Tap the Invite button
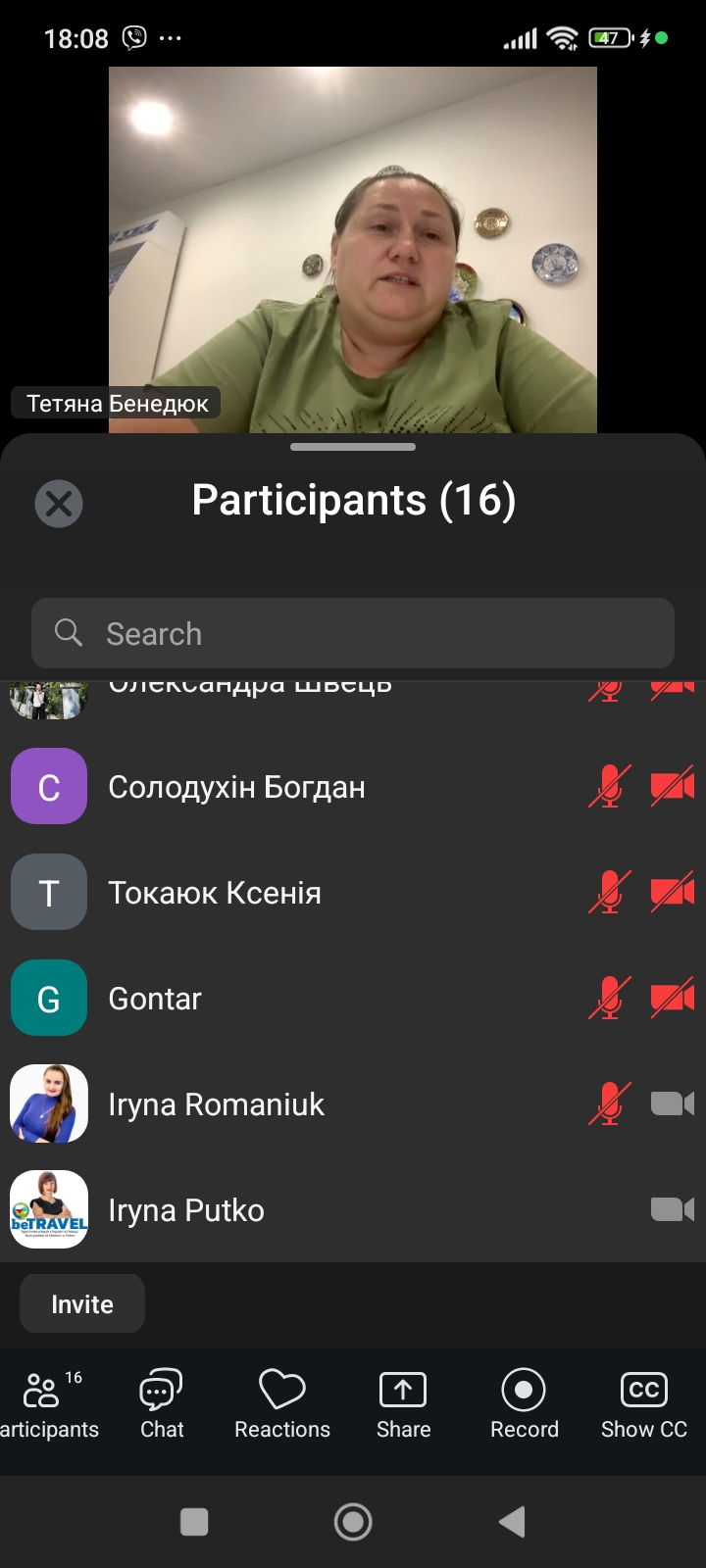Image resolution: width=706 pixels, height=1568 pixels. (81, 1303)
